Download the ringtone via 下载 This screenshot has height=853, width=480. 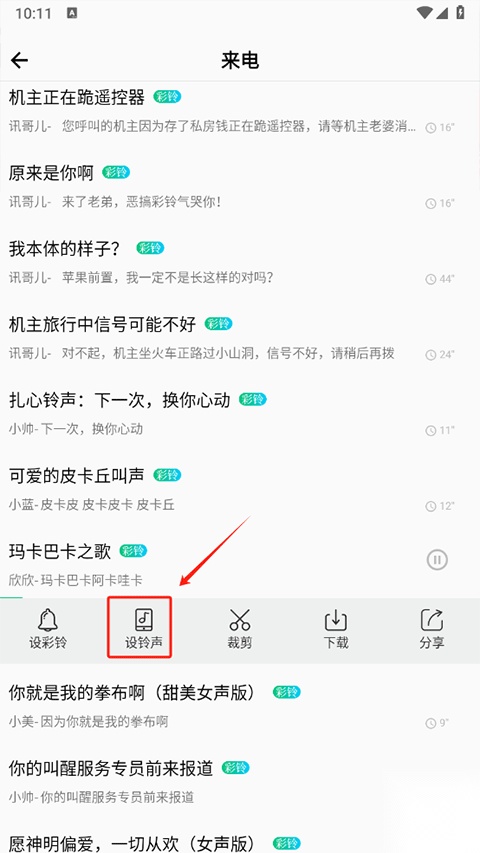(x=336, y=629)
